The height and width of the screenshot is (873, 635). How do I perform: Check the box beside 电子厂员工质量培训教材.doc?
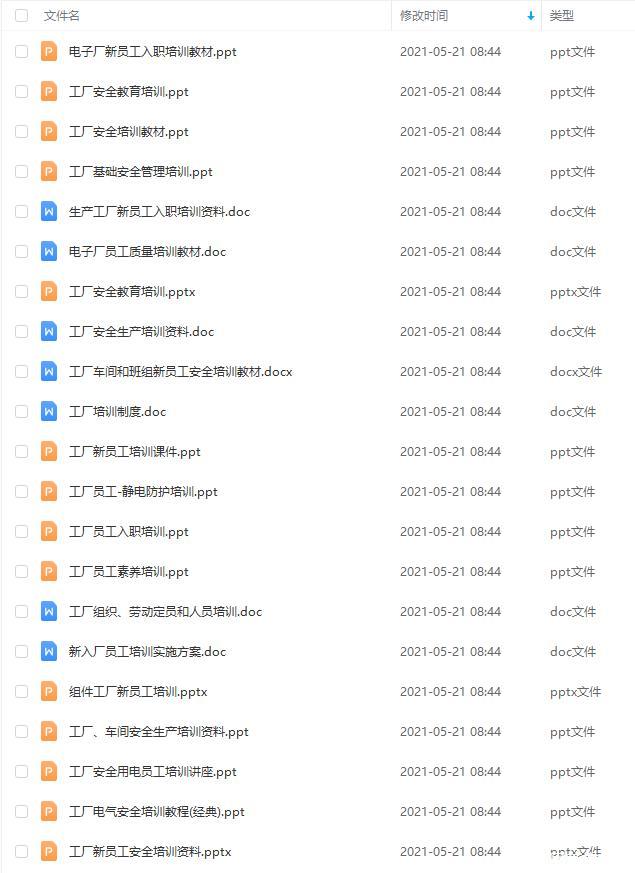22,252
